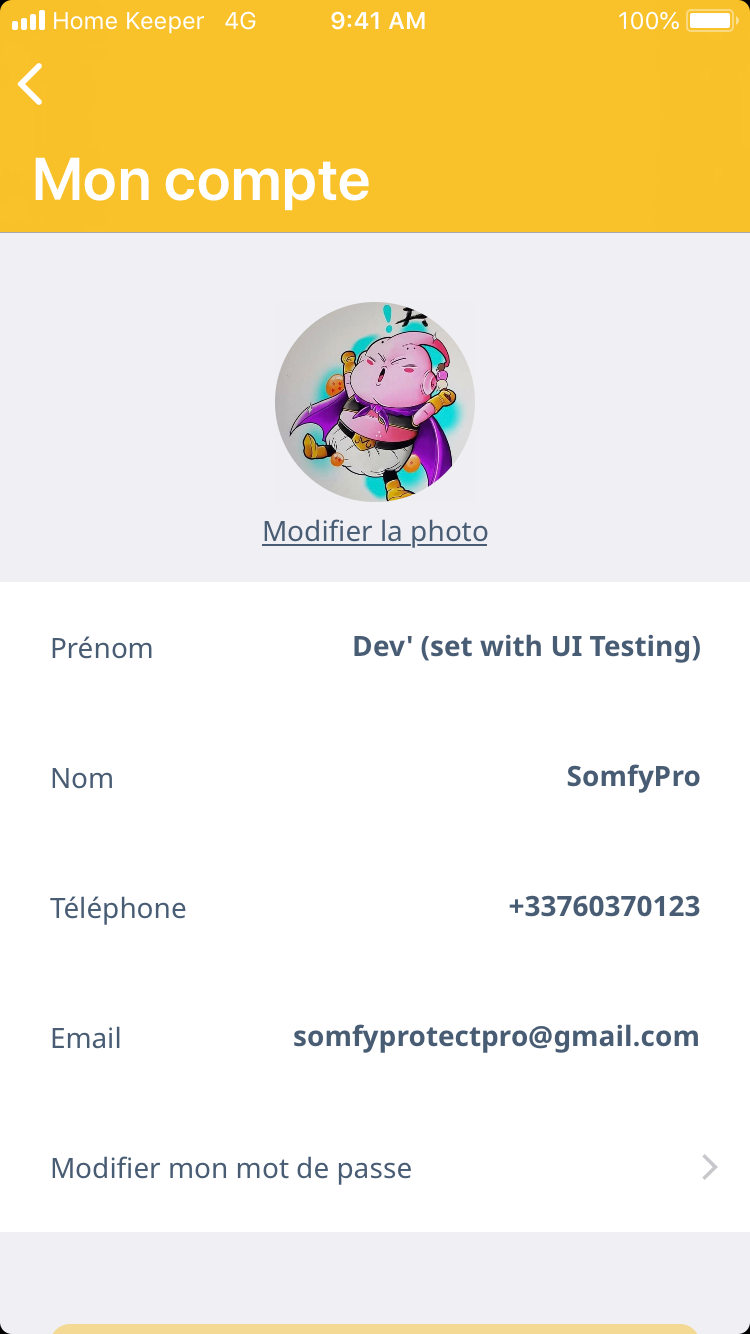
Task: Tap the Modifier la photo link
Action: tap(375, 531)
